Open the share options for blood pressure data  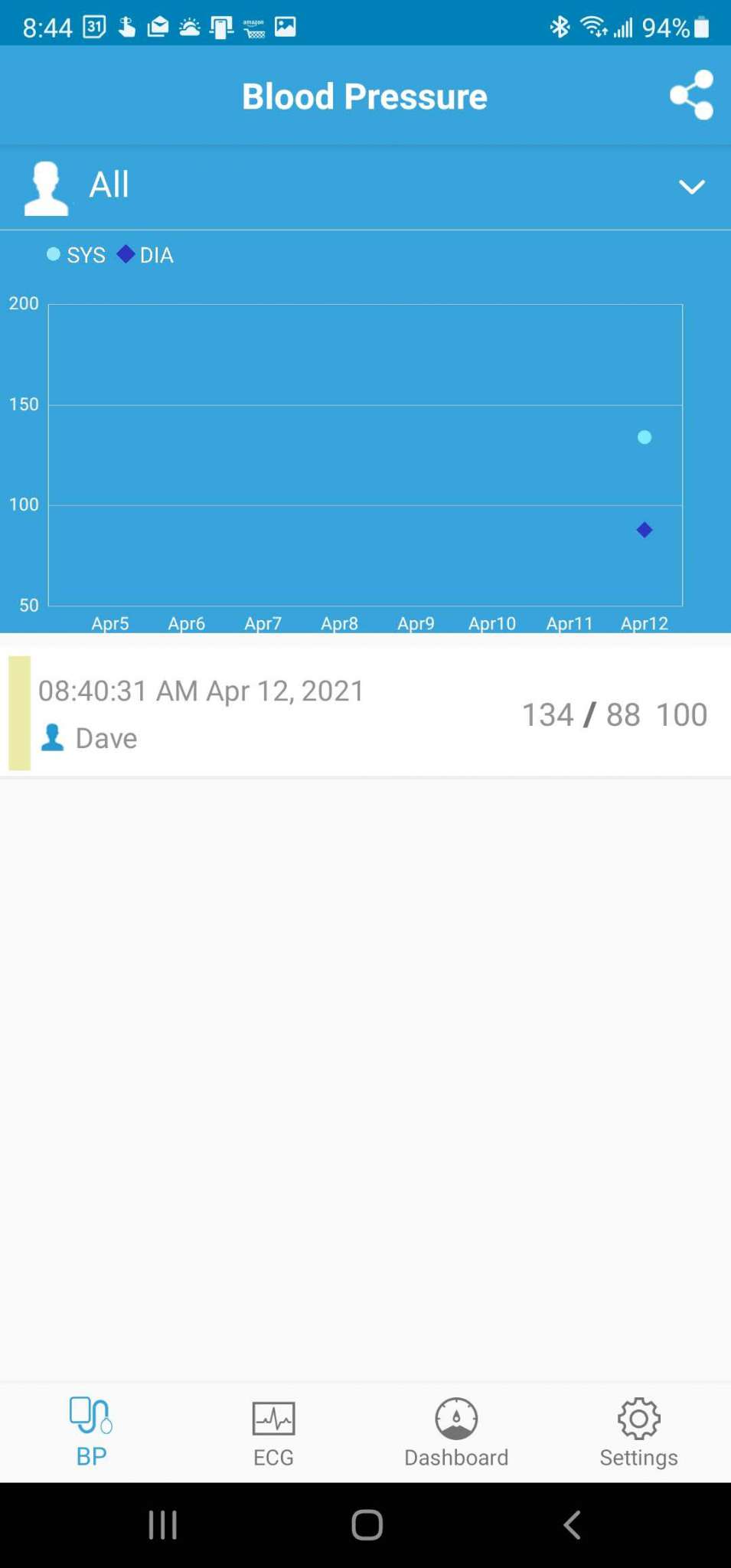(691, 95)
